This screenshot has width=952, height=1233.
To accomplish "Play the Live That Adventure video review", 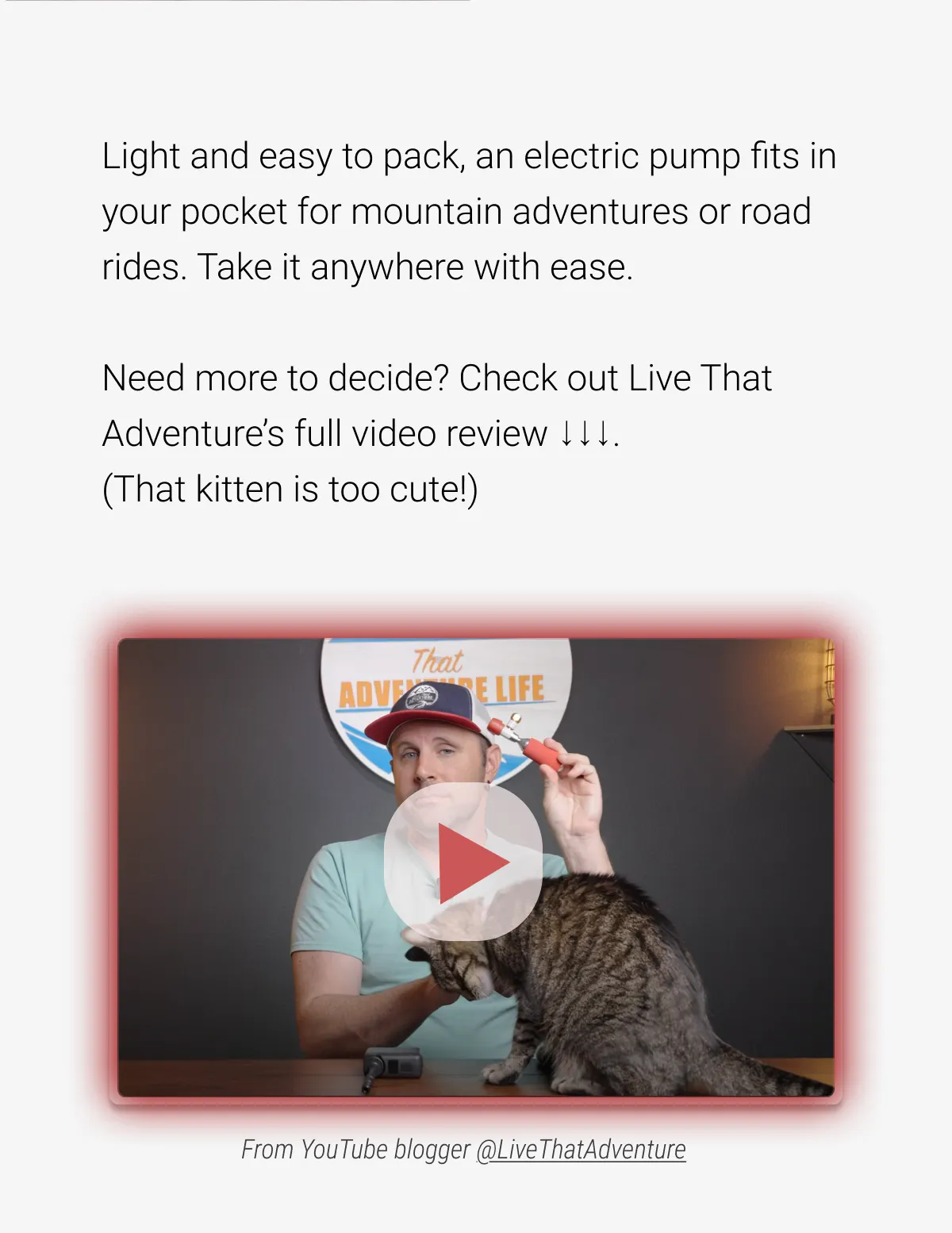I will (x=464, y=862).
